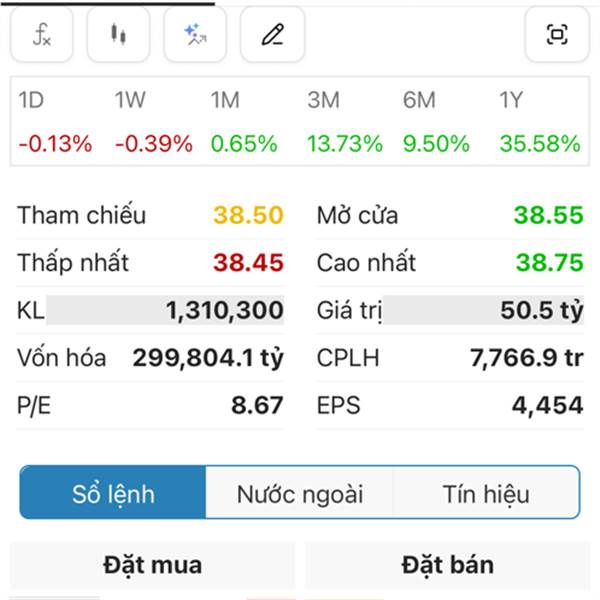Open the Sổ lệnh tab
600x600 pixels.
coord(113,493)
